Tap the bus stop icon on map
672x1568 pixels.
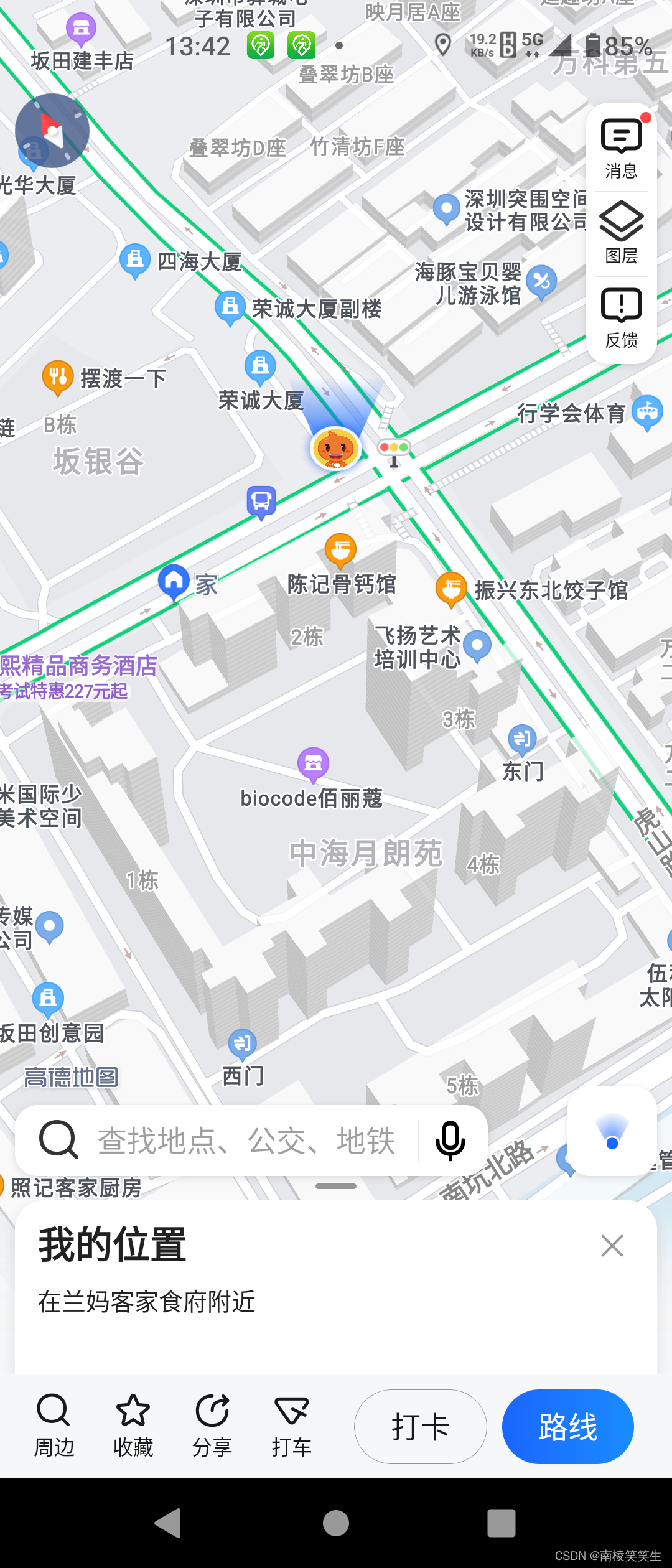coord(261,502)
